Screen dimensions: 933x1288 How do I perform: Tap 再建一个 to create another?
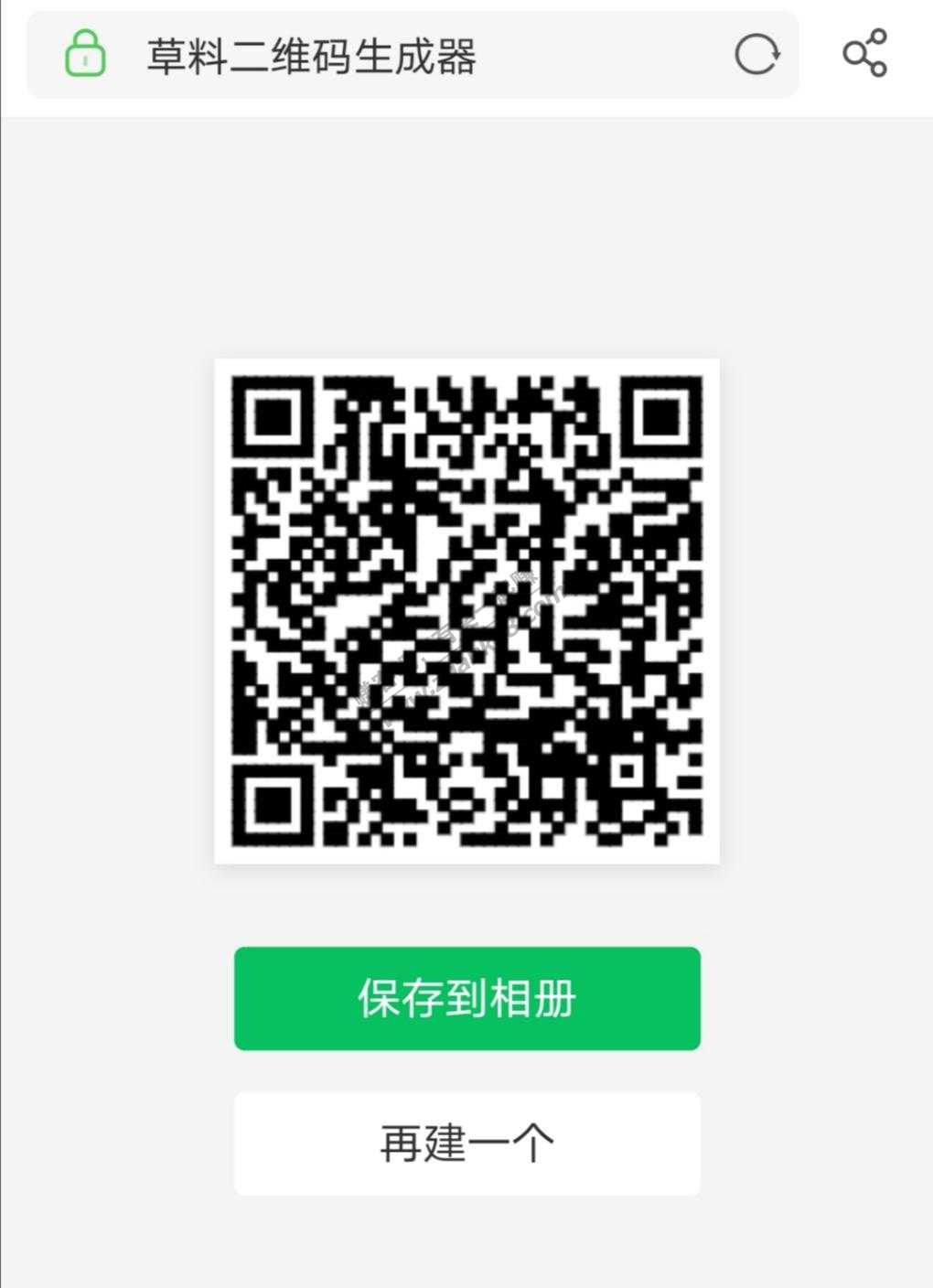tap(466, 1143)
